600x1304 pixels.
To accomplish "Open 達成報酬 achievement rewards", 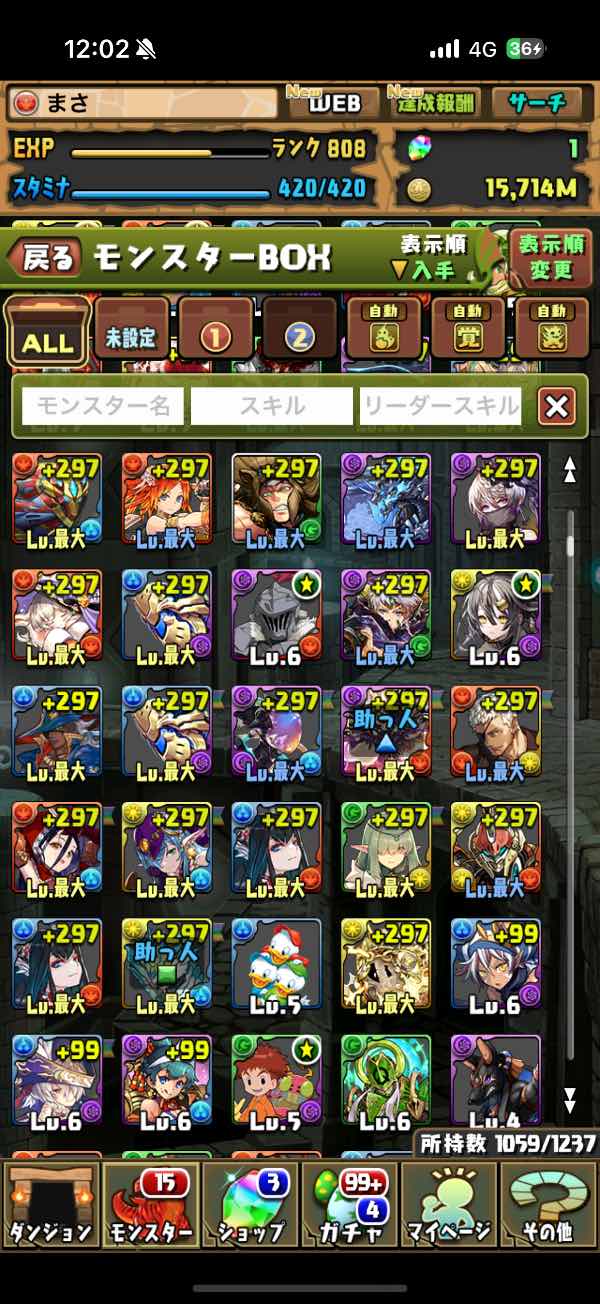I will (x=436, y=102).
